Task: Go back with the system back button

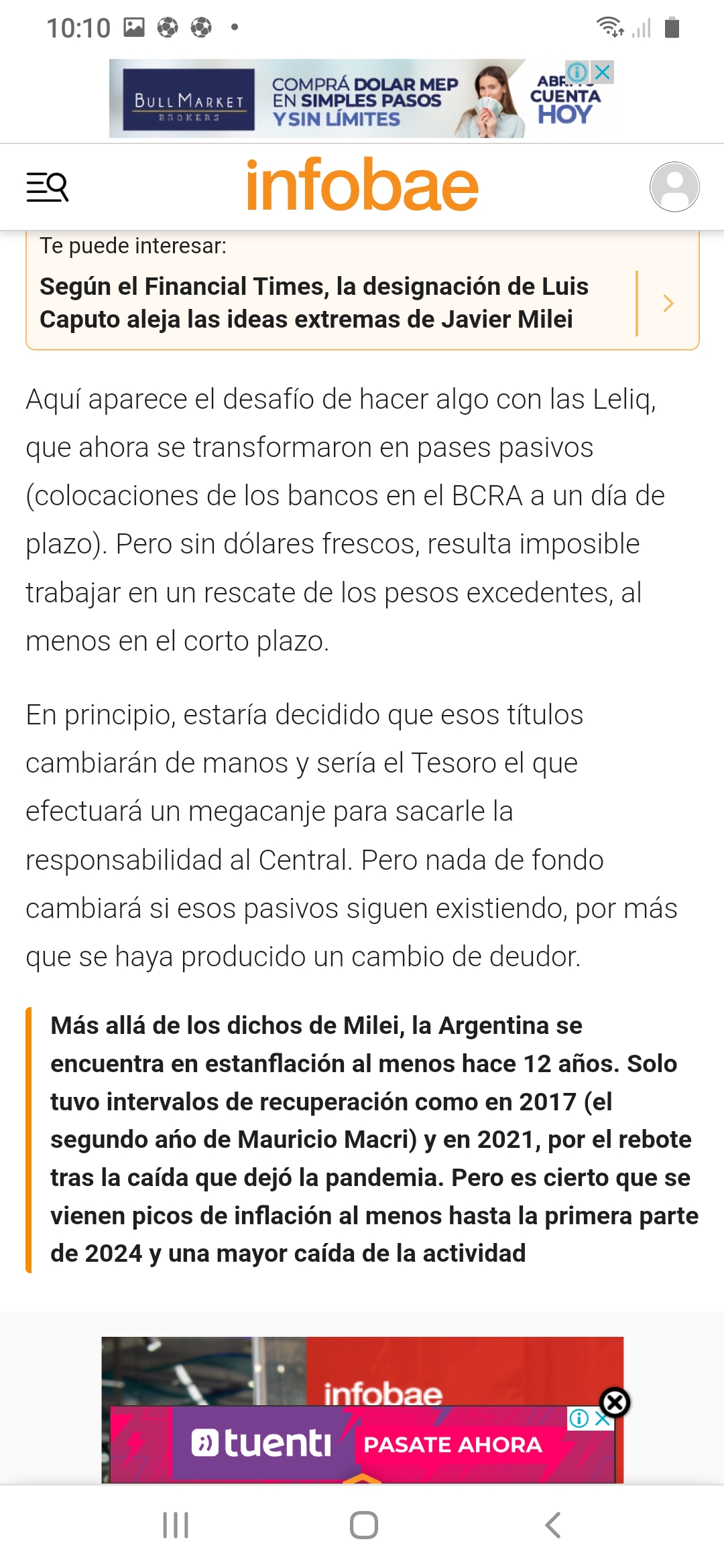Action: pos(552,1525)
